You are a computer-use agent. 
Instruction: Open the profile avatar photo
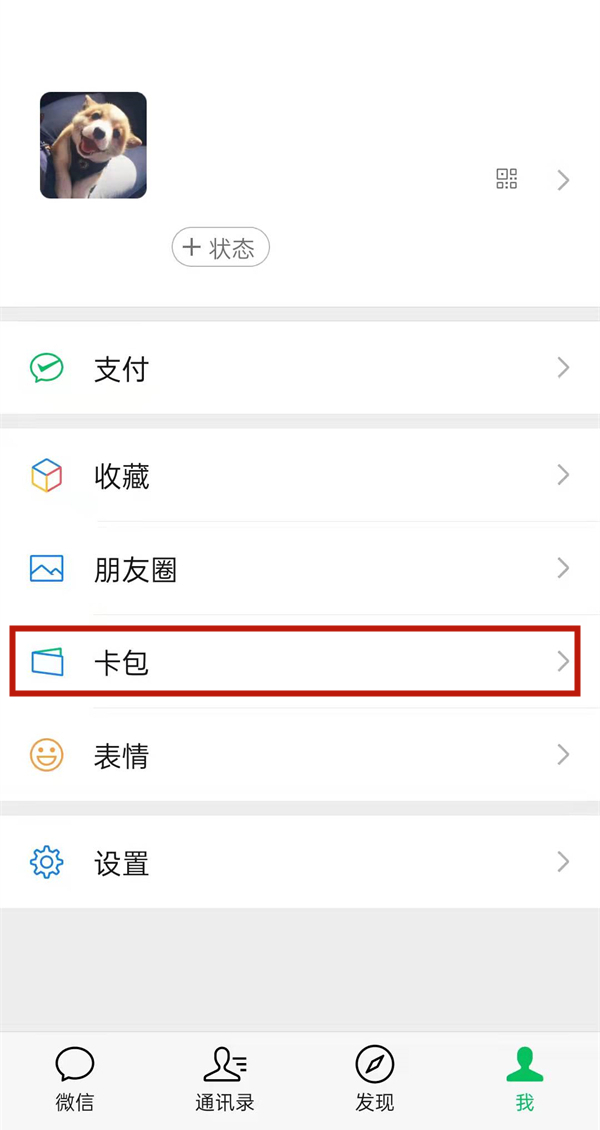(x=93, y=145)
